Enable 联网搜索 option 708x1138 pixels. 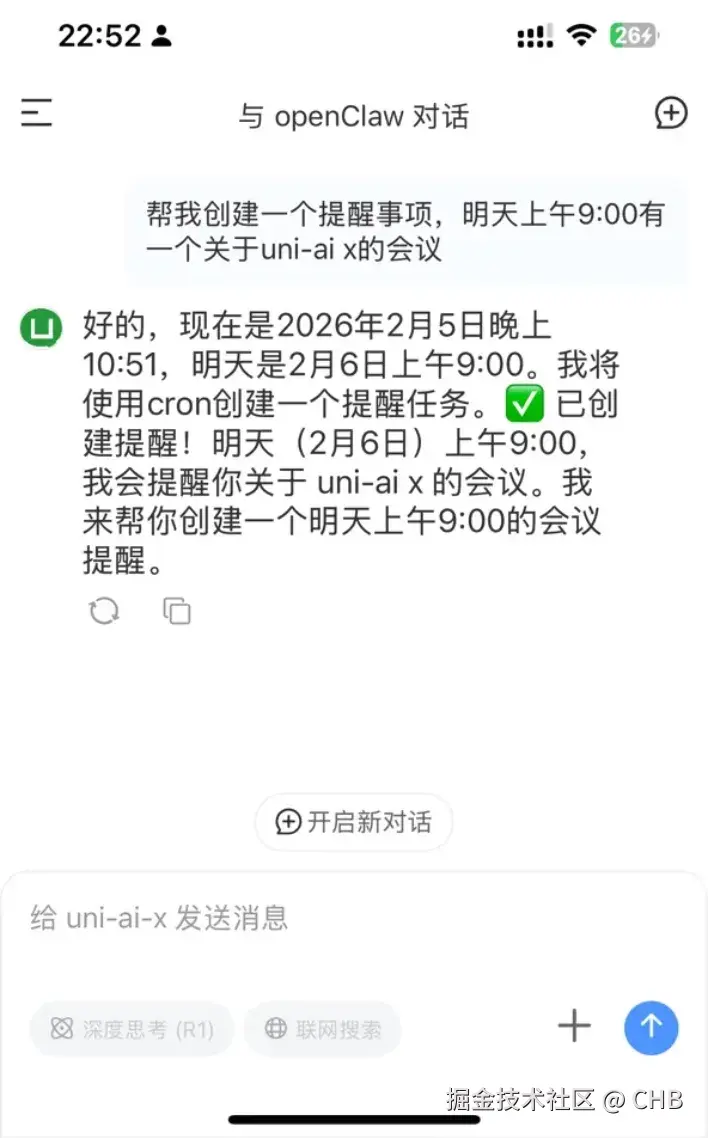pos(323,1028)
